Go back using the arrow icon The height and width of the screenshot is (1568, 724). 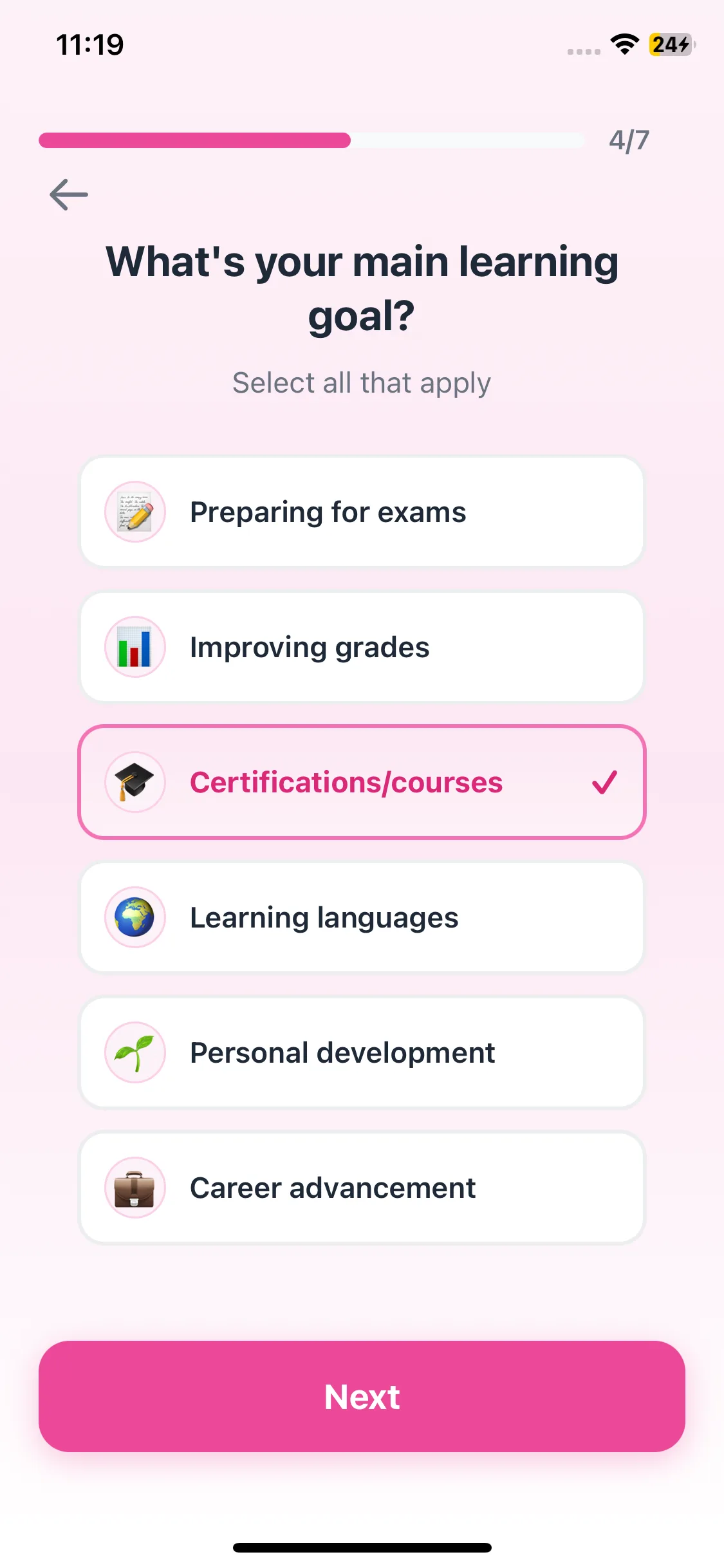[68, 194]
